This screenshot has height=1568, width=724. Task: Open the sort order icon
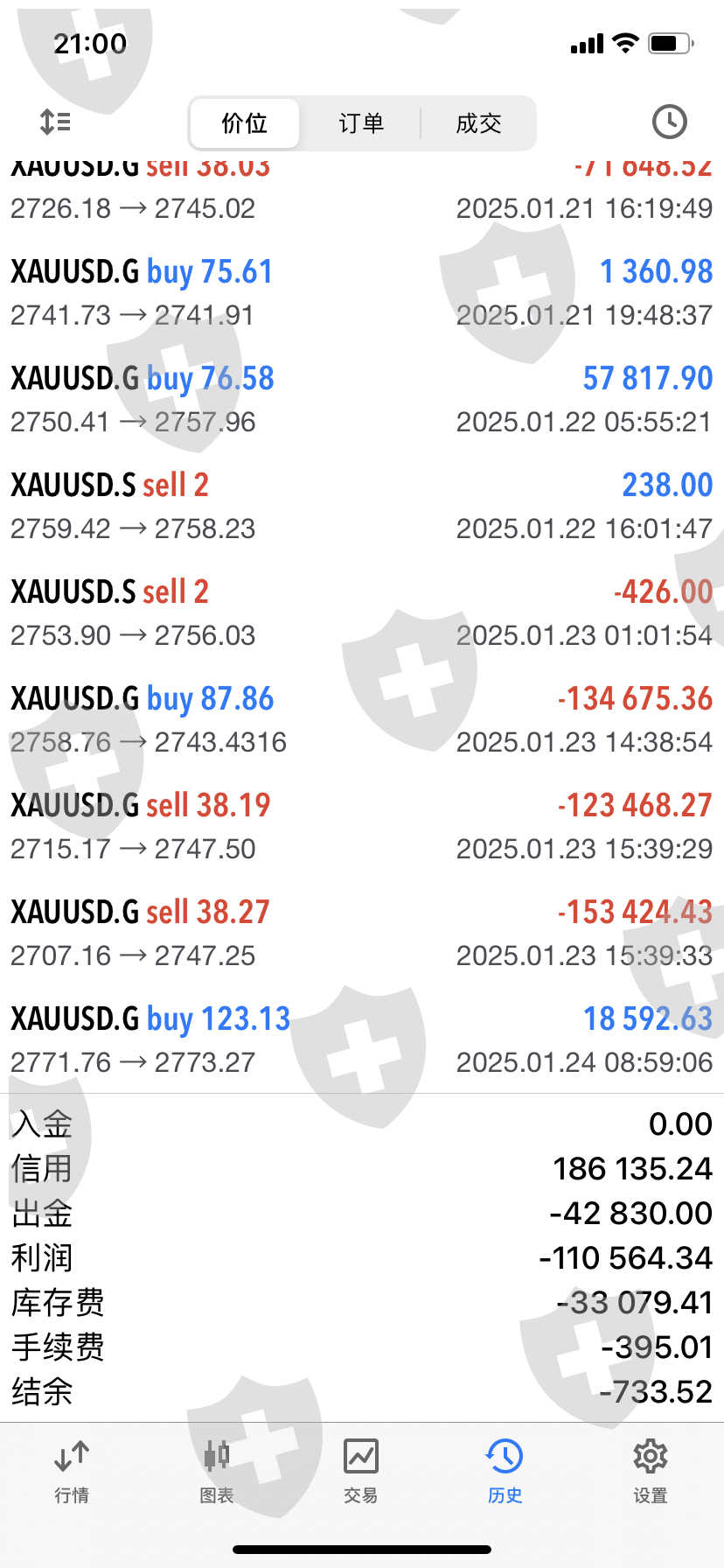click(x=55, y=122)
